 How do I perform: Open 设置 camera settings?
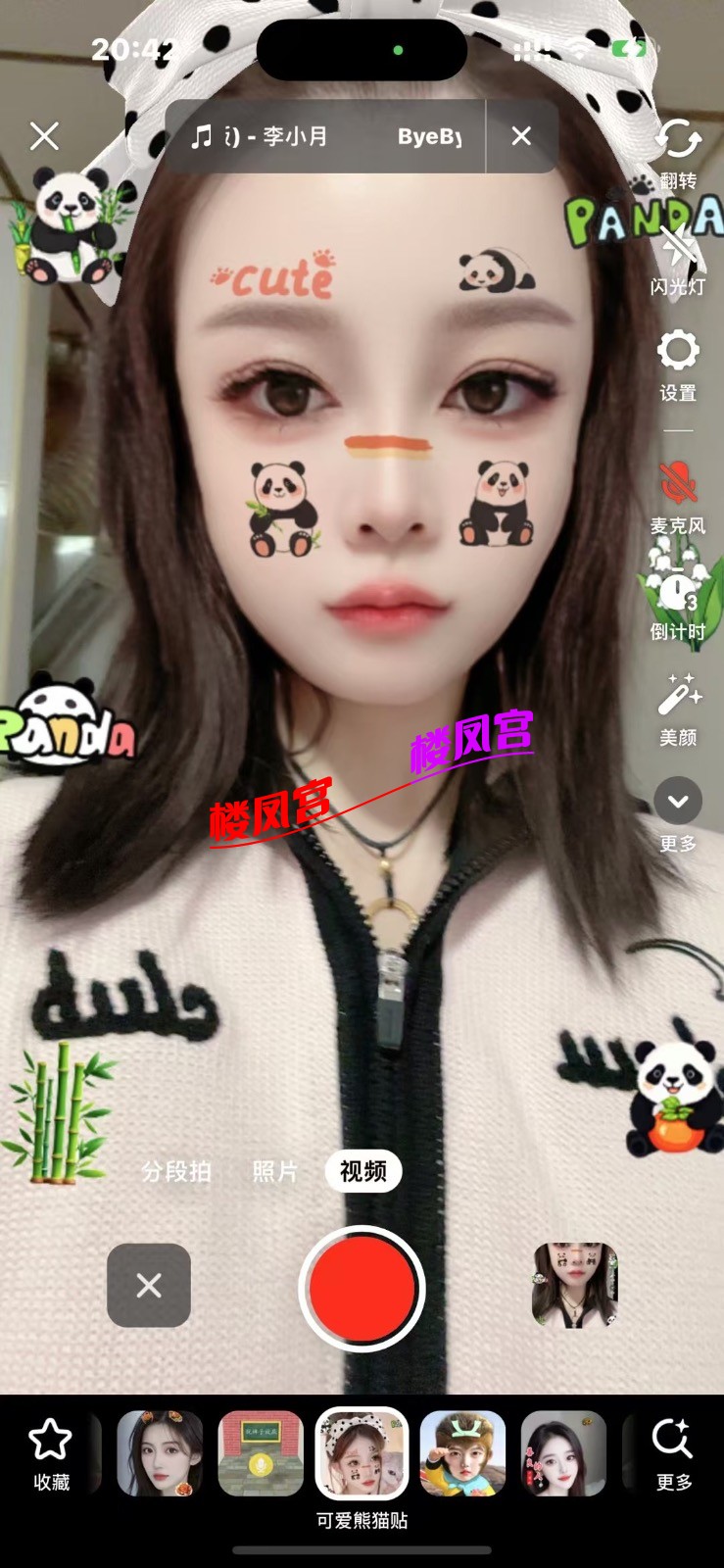pos(678,365)
